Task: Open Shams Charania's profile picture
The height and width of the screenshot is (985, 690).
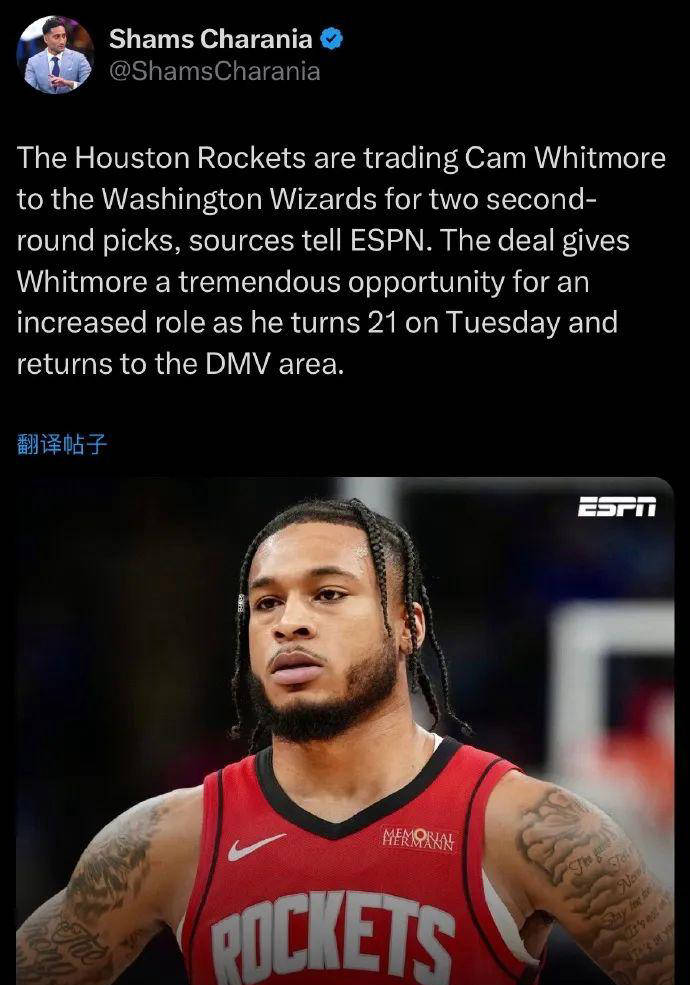Action: click(55, 55)
